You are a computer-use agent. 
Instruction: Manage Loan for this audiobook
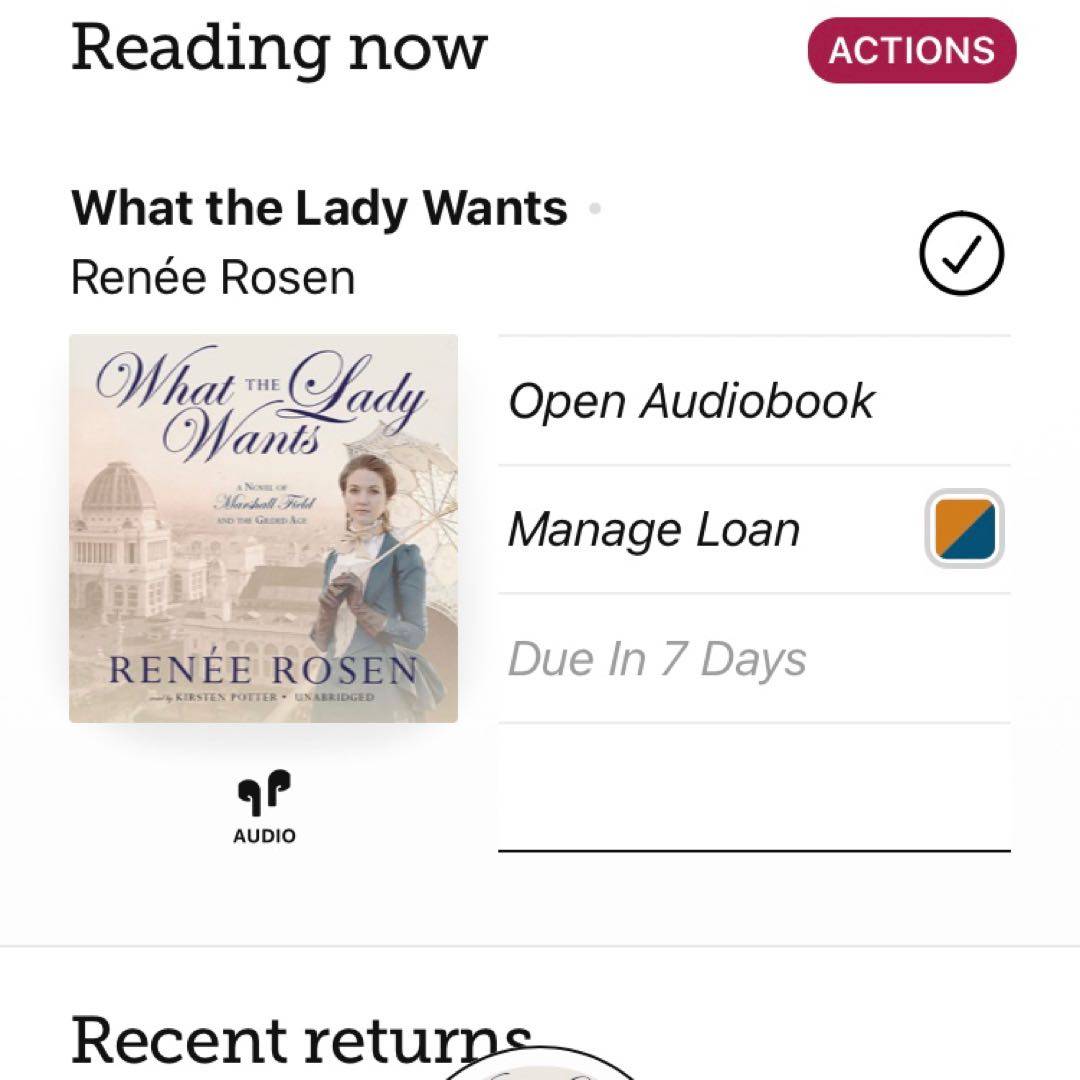coord(654,530)
